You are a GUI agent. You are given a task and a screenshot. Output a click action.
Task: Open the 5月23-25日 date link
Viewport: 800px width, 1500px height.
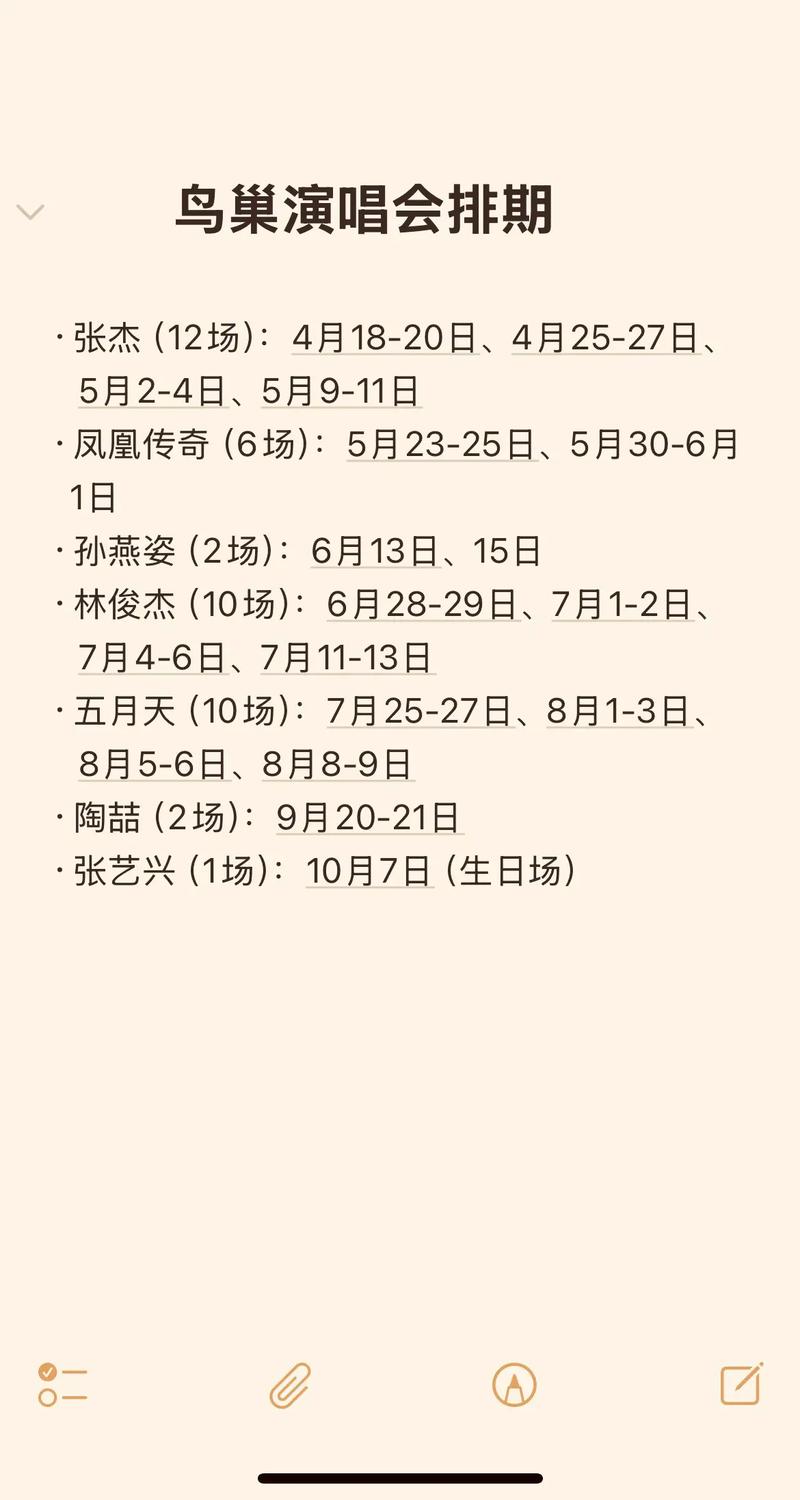coord(441,445)
